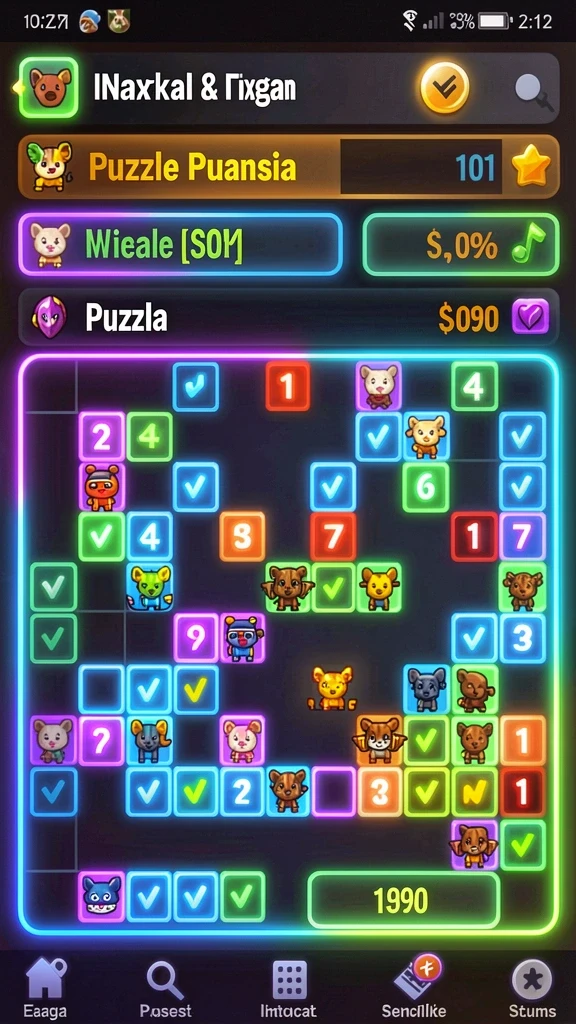Viewport: 576px width, 1024px height.
Task: Select the Wieale [SOM] entry
Action: click(180, 244)
